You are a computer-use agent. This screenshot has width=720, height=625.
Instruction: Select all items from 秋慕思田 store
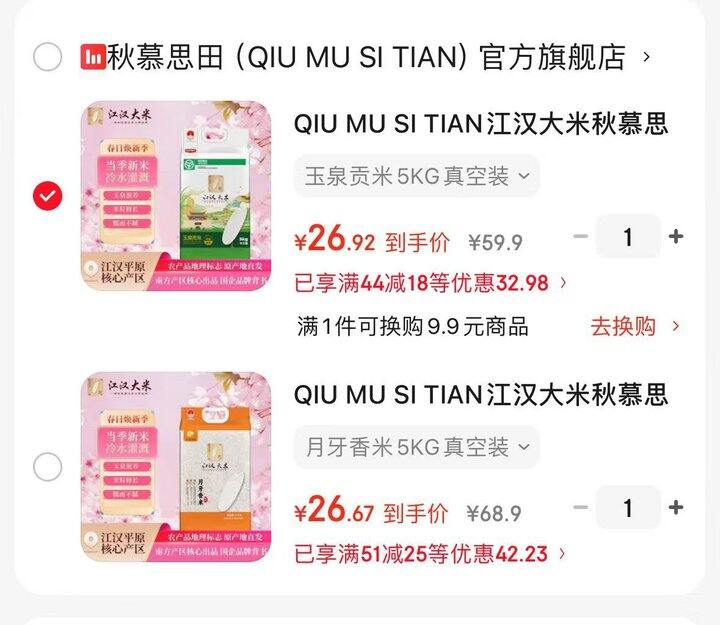tap(47, 57)
